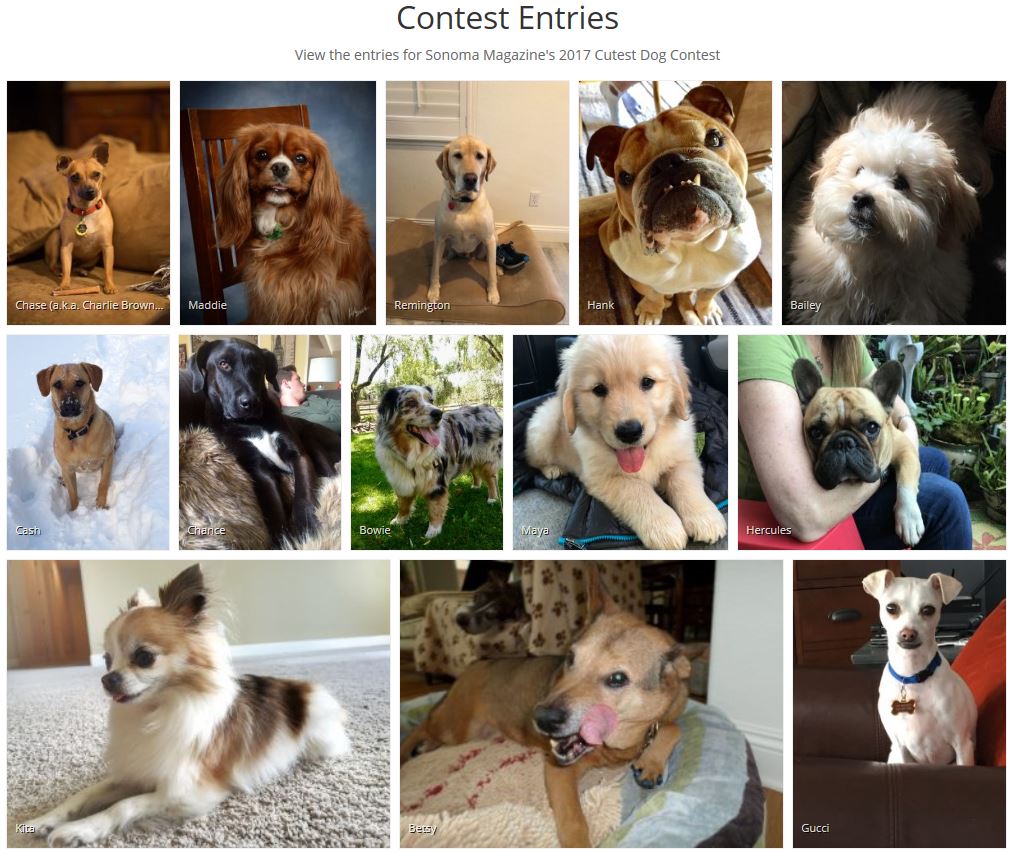1014x856 pixels.
Task: Open Chase's contest entry photo
Action: click(x=88, y=203)
